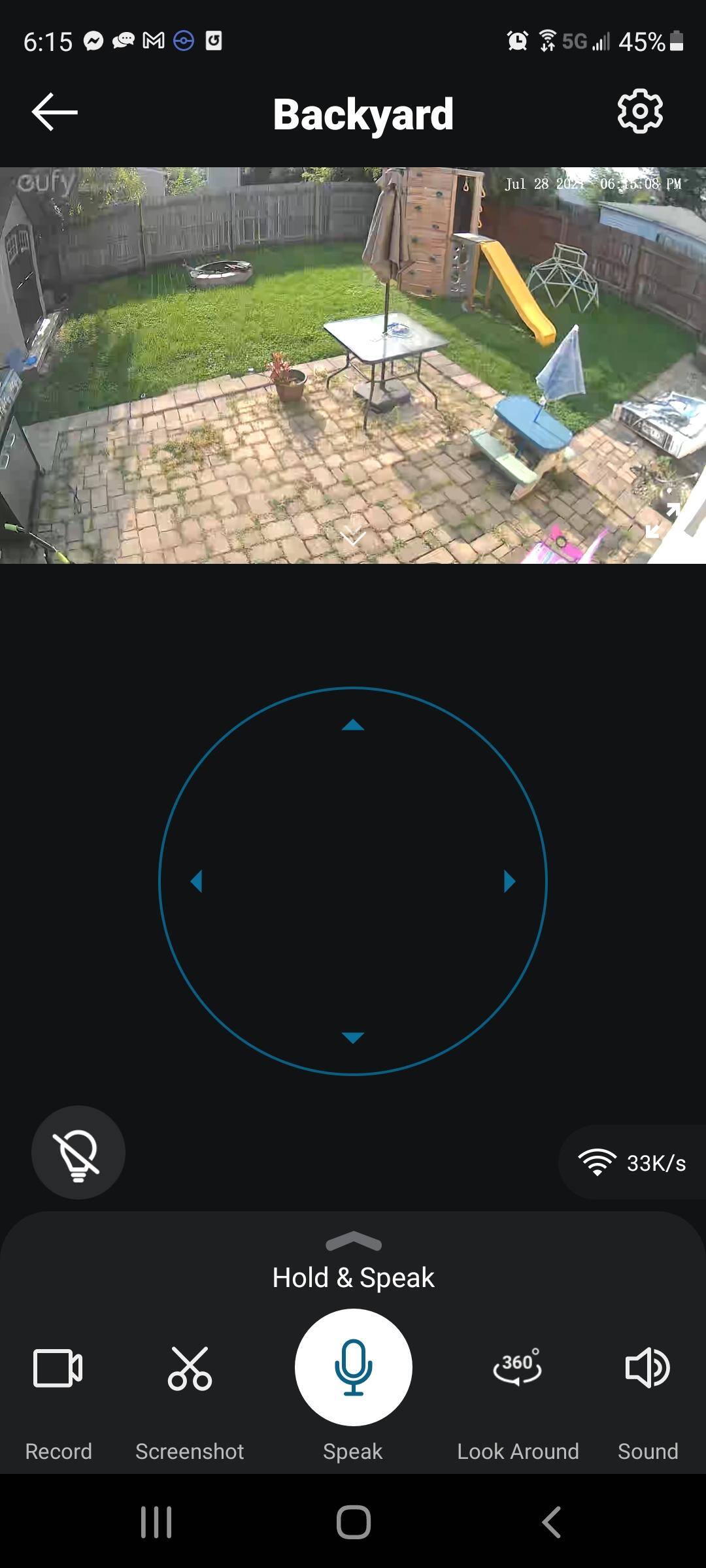Screen dimensions: 706x1568
Task: Pan the camera left with the left arrow
Action: point(197,881)
